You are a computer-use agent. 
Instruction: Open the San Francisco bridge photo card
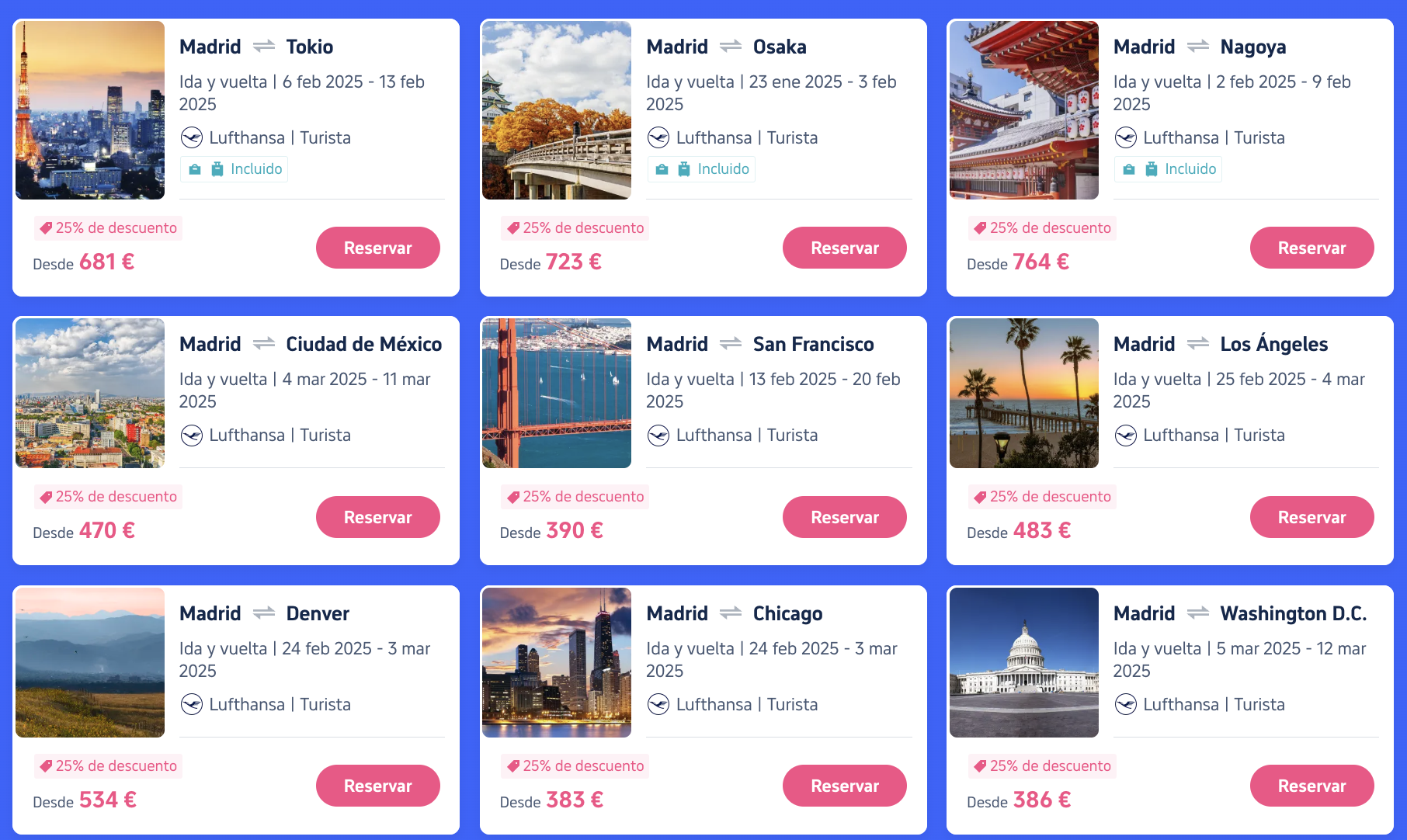coord(557,393)
